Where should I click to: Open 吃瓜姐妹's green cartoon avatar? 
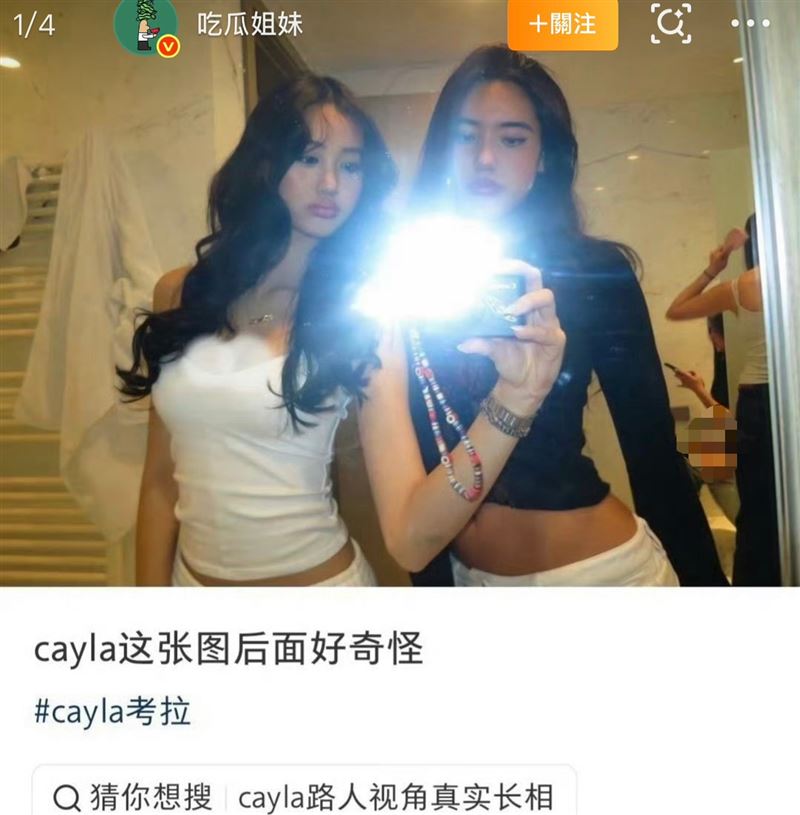(143, 24)
